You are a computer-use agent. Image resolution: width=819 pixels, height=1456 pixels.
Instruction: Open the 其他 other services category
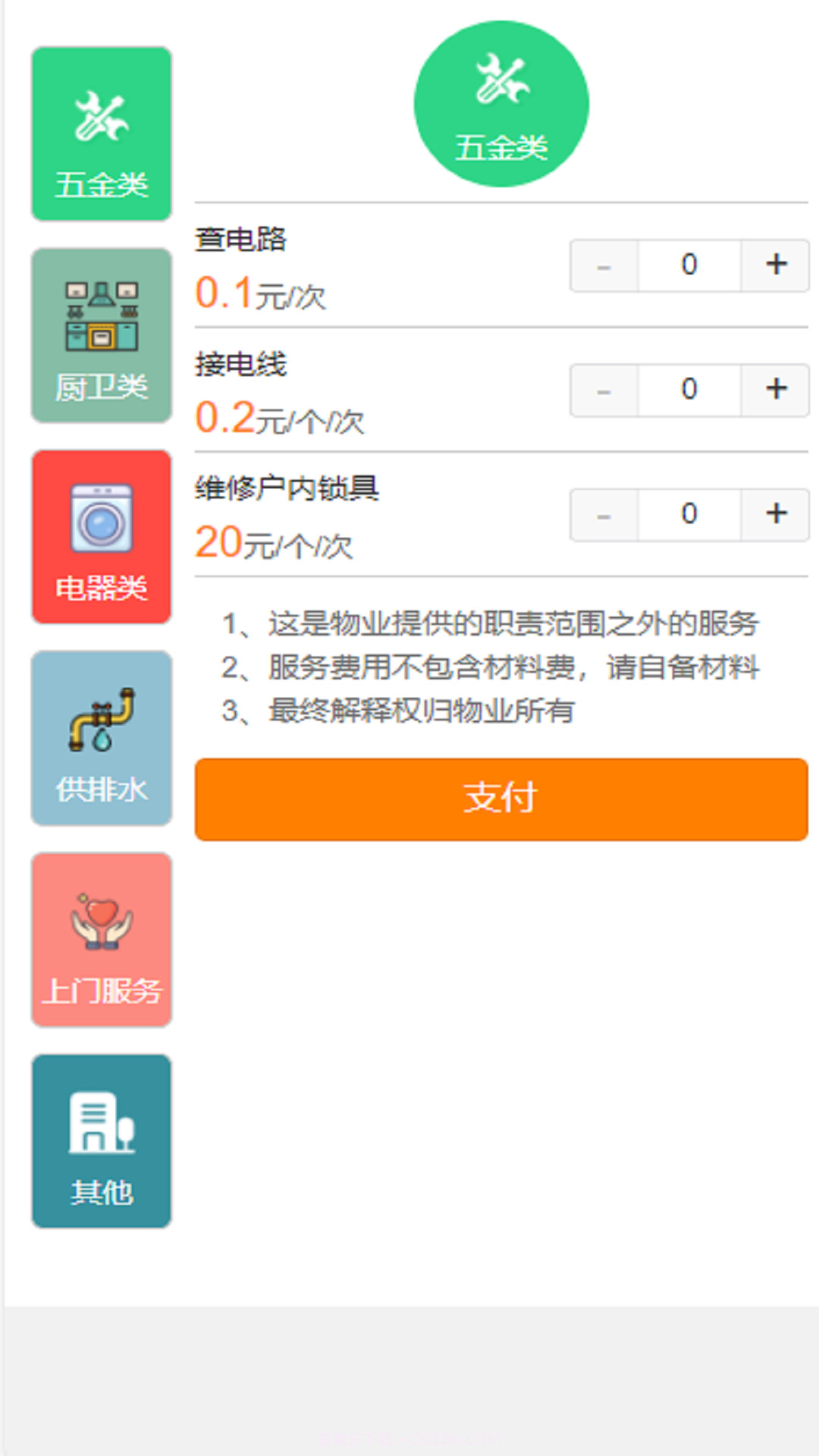pyautogui.click(x=101, y=1141)
